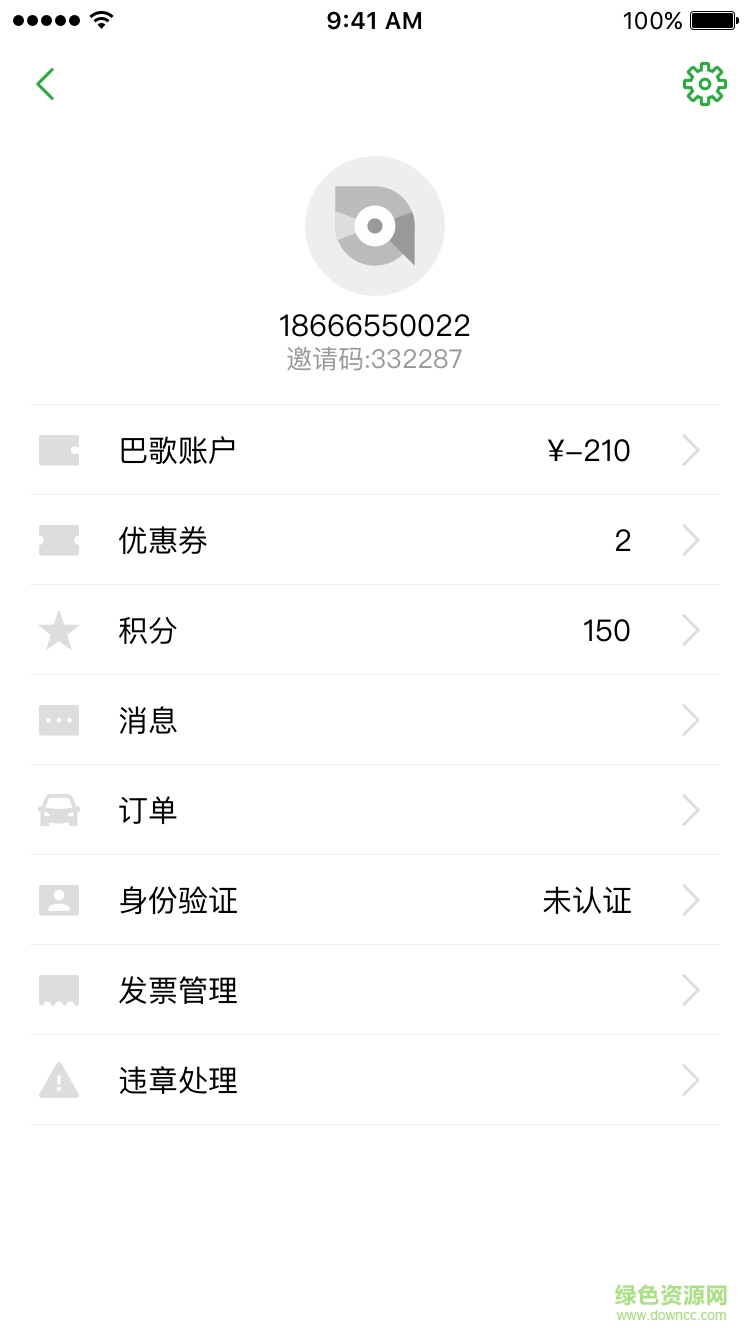Click the 邀请码:332287 invite code text
Image resolution: width=750 pixels, height=1334 pixels.
375,358
